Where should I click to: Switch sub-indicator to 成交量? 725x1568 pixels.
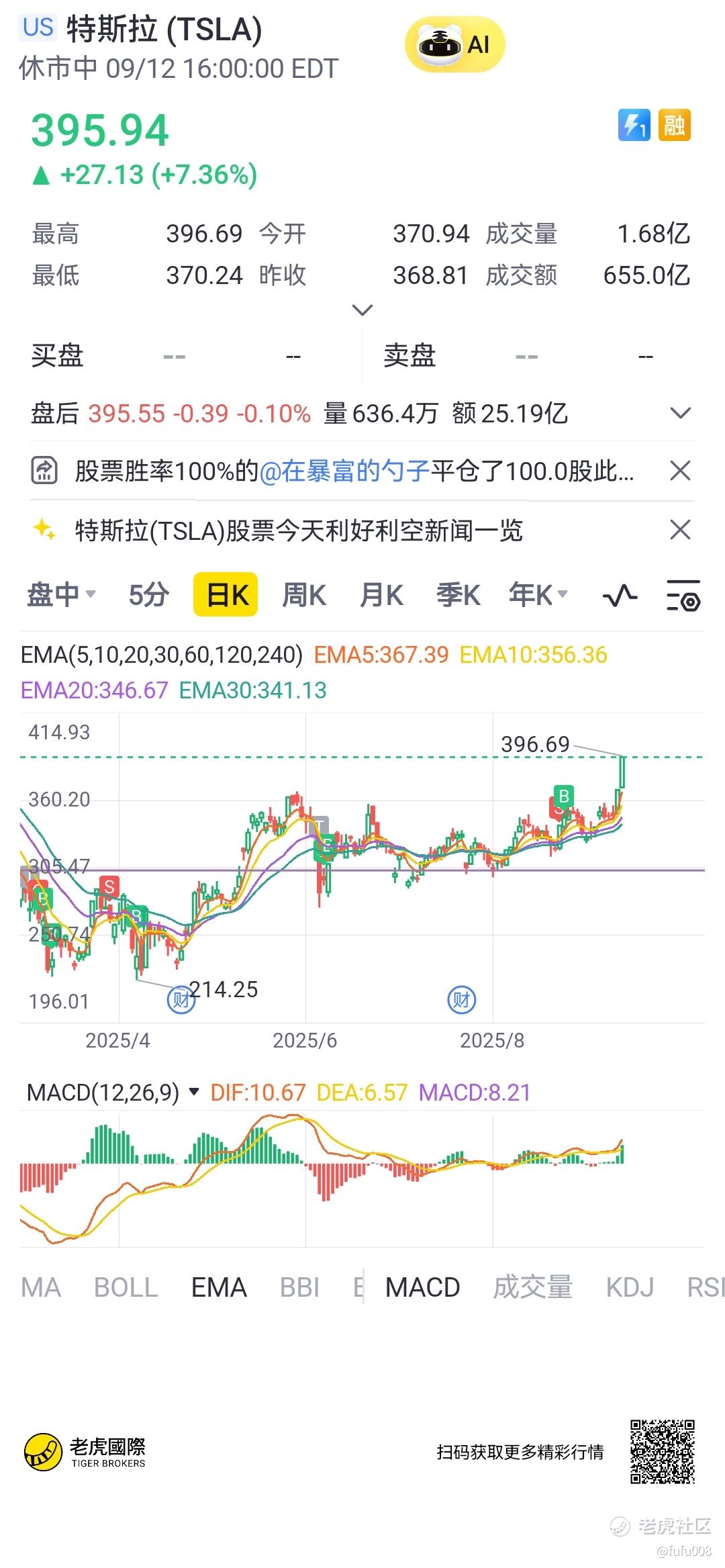533,1287
